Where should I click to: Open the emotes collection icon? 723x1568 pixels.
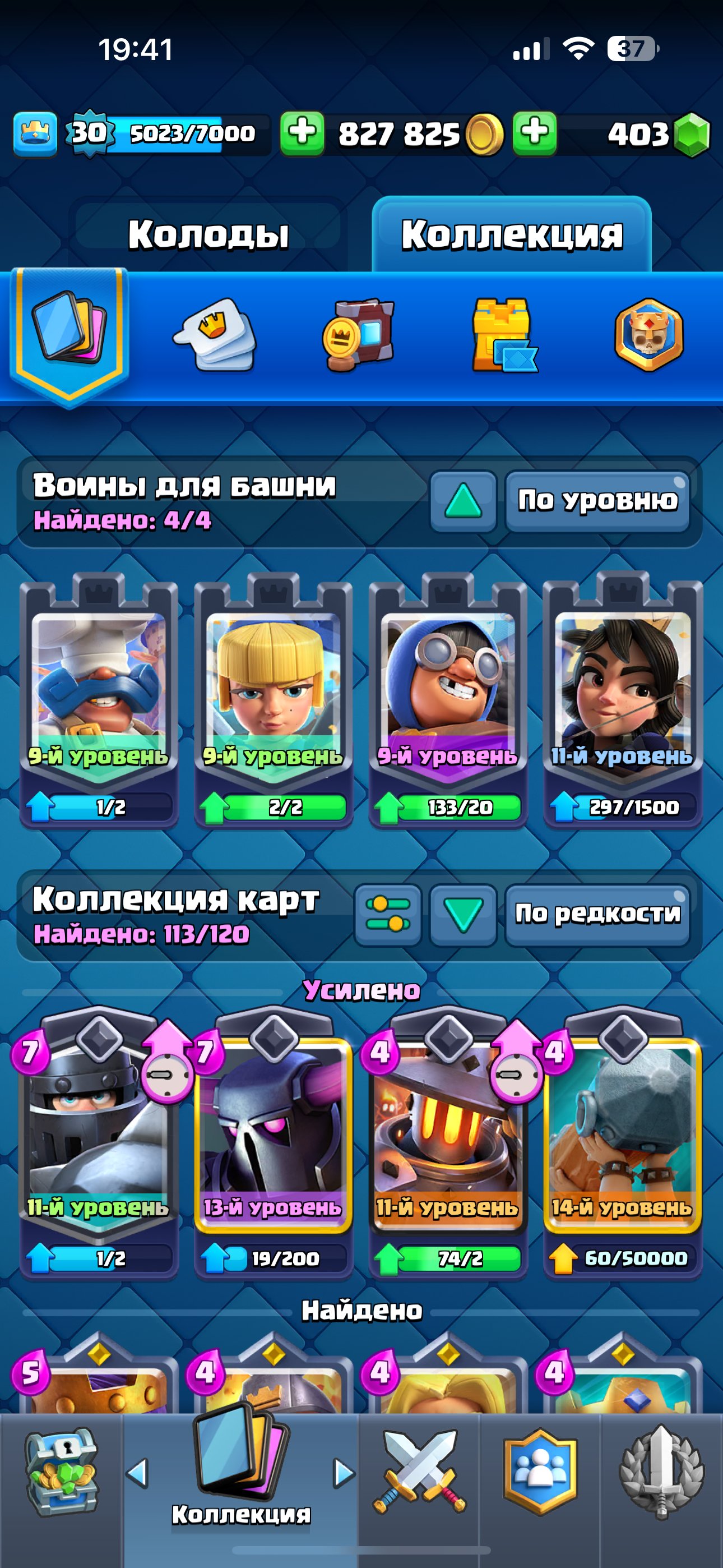click(x=215, y=334)
